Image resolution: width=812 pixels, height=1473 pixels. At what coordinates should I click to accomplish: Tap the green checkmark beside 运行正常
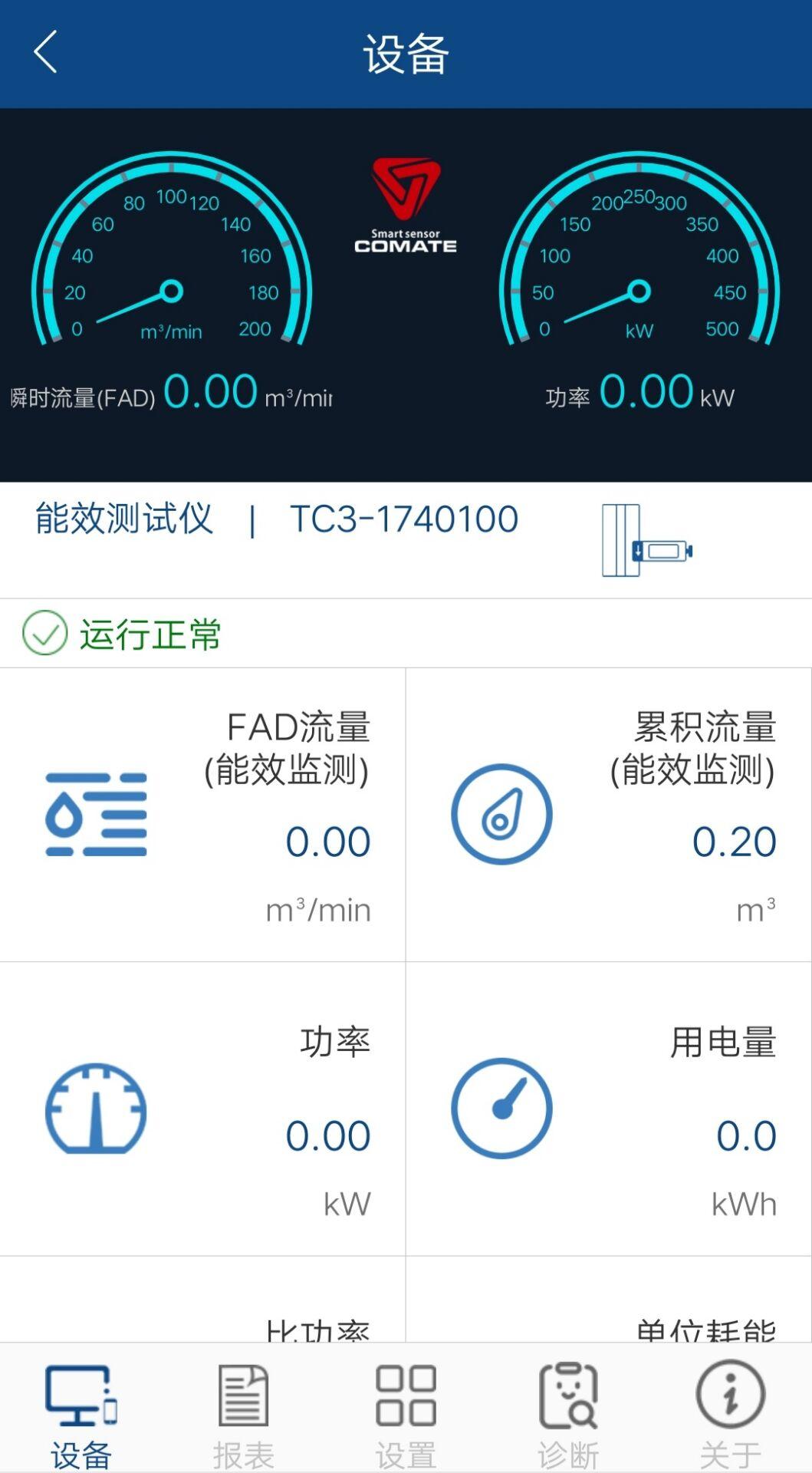[x=44, y=634]
